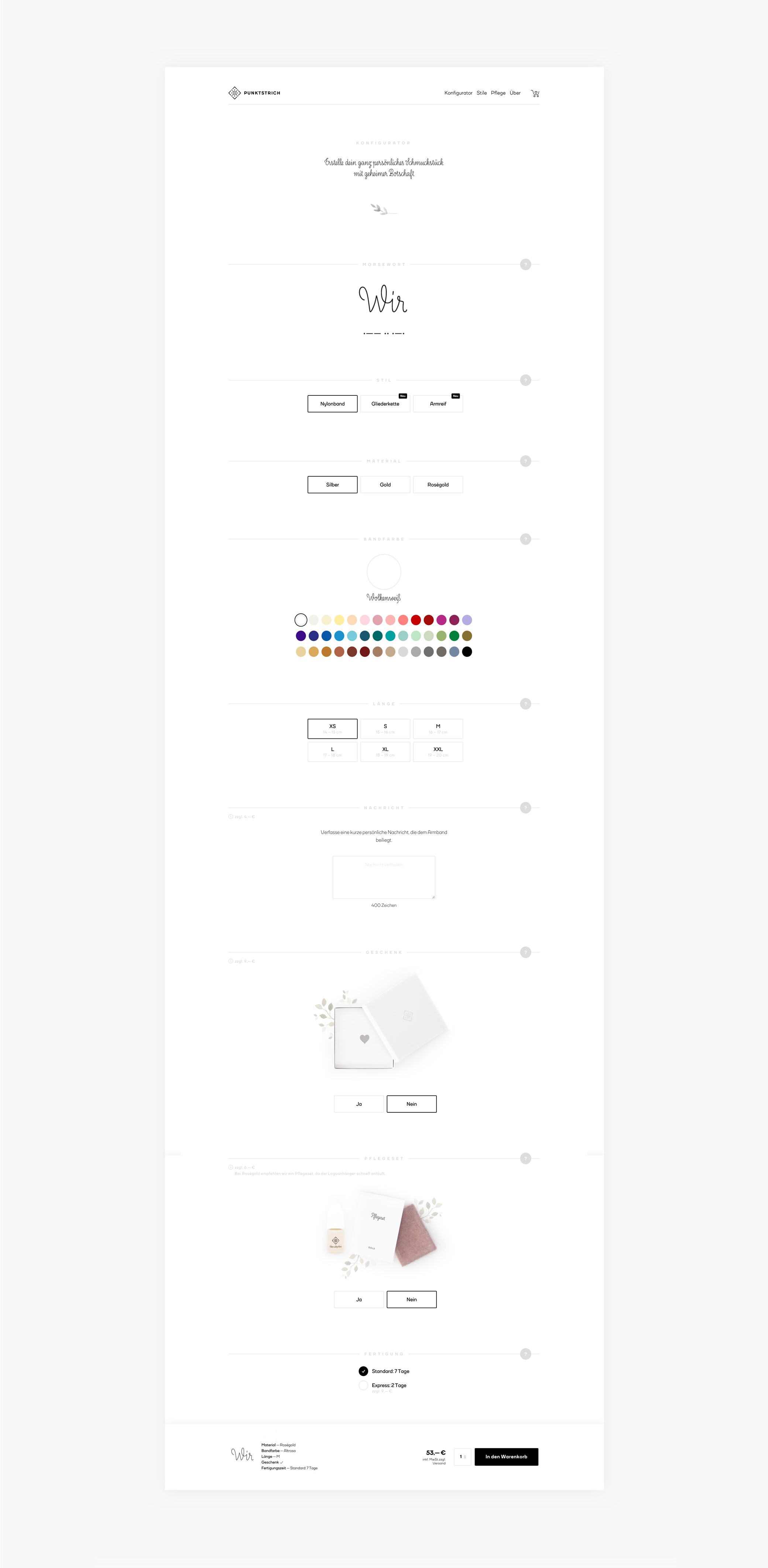Screen dimensions: 768x1568
Task: Select size M length
Action: pyautogui.click(x=438, y=728)
